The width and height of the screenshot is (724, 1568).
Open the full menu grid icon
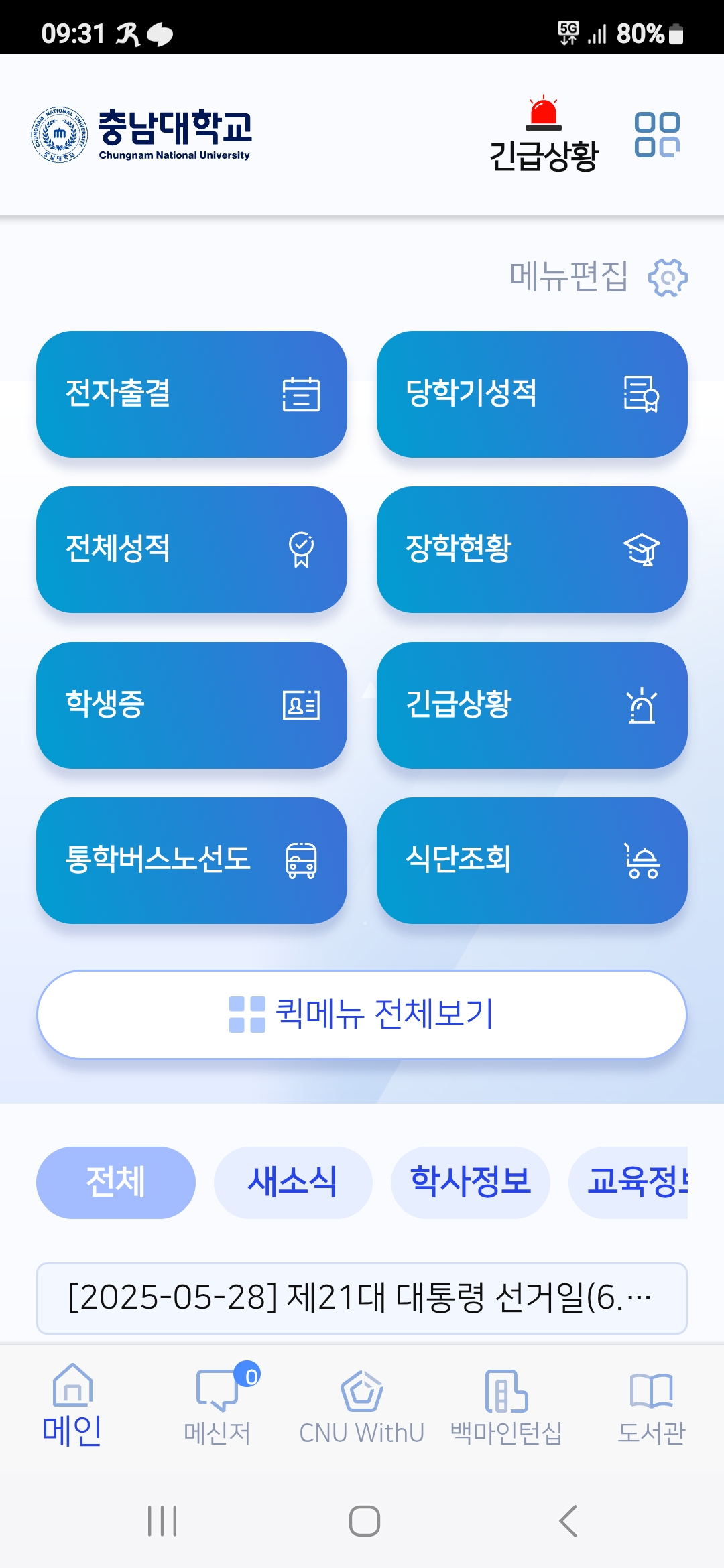[x=657, y=135]
